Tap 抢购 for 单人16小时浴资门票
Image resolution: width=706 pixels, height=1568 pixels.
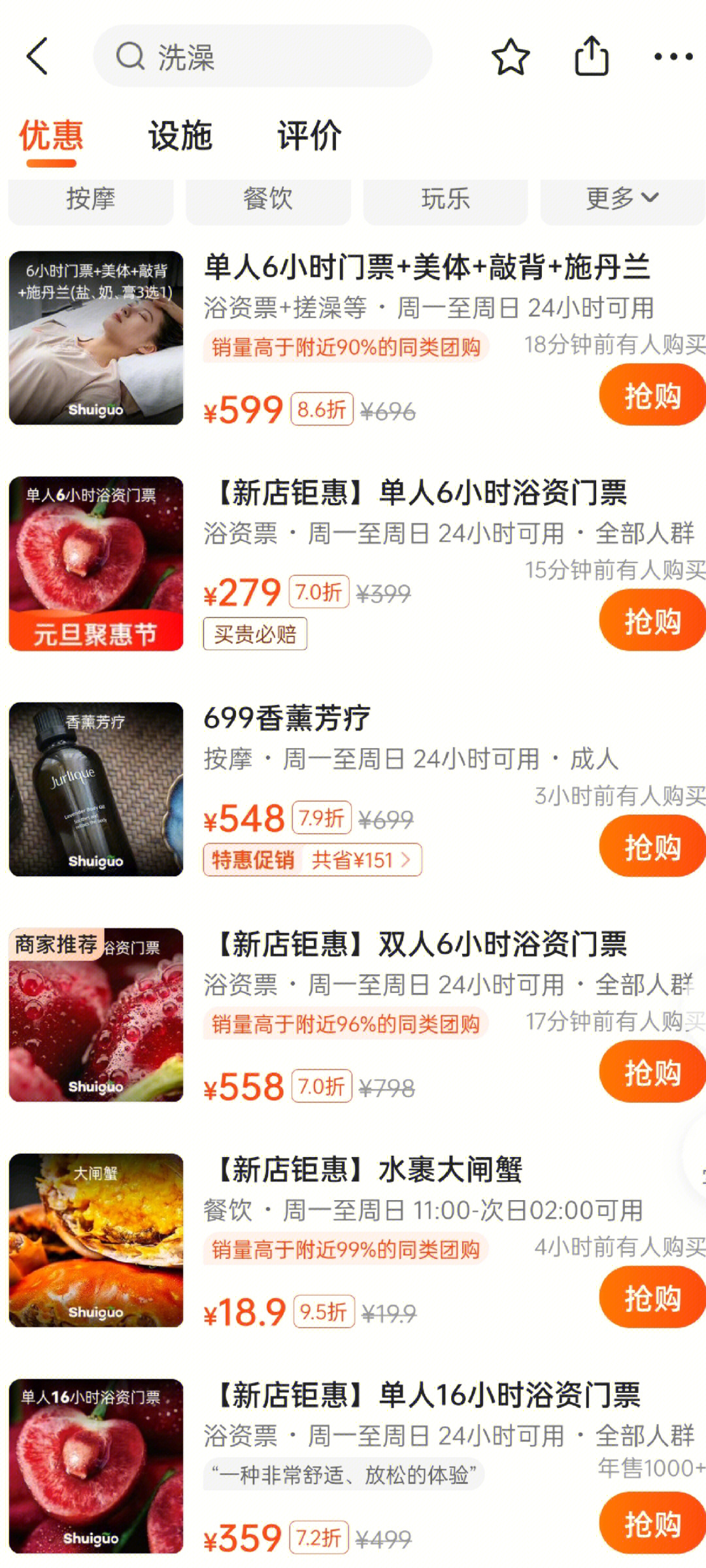click(651, 1524)
